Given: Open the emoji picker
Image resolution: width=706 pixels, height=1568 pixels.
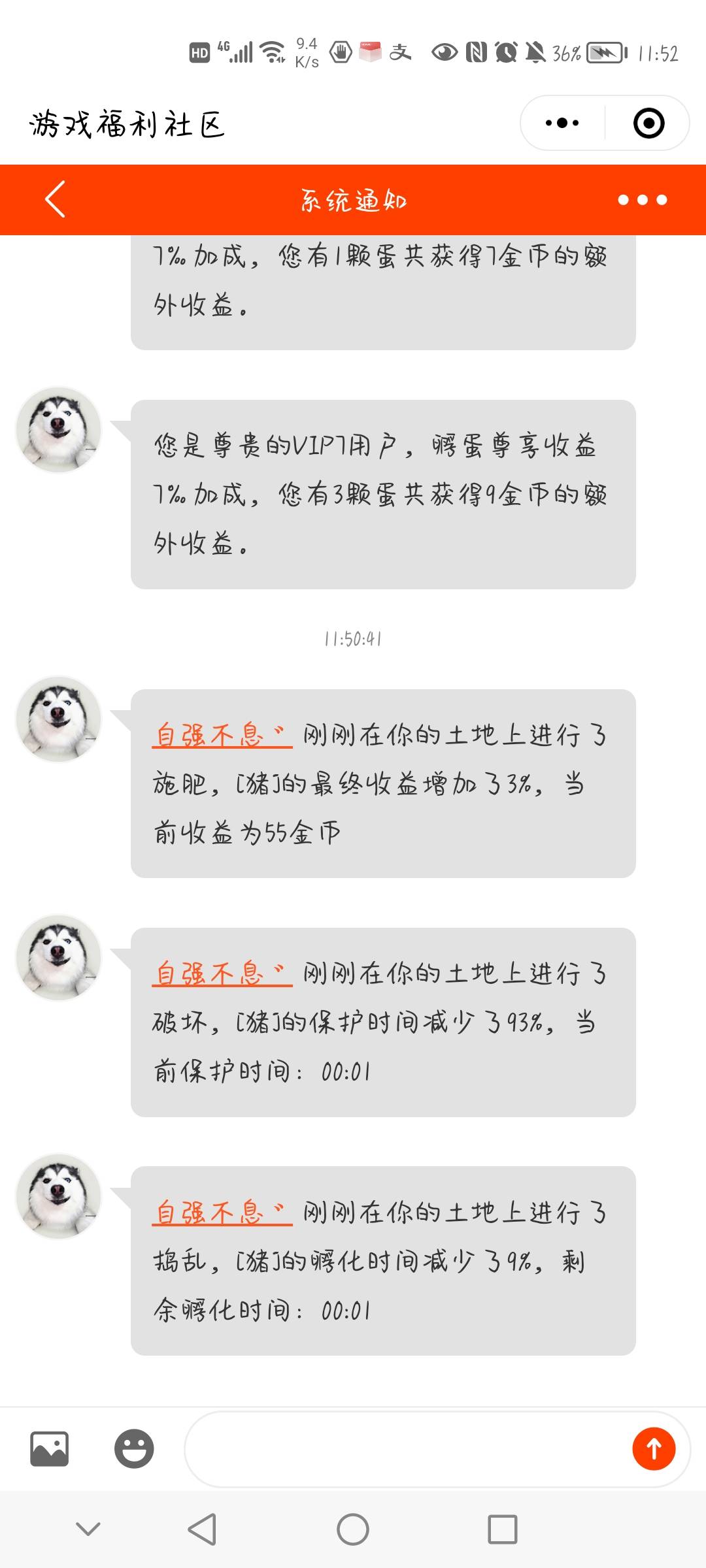Looking at the screenshot, I should coord(134,1448).
